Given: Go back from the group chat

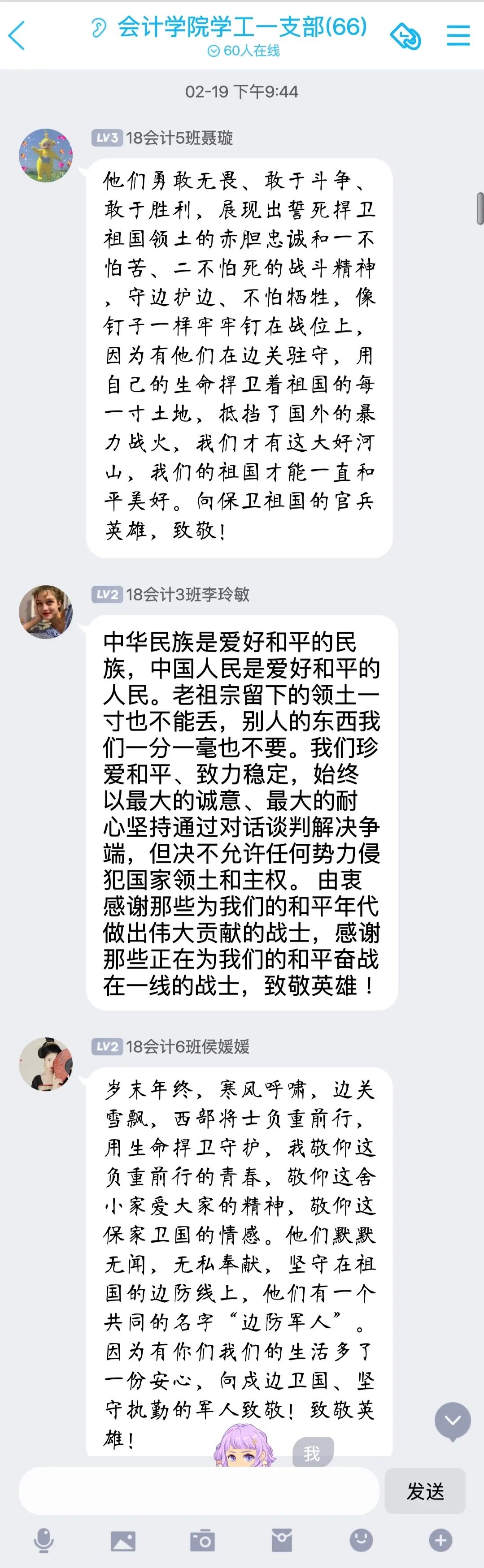Looking at the screenshot, I should click(x=17, y=35).
